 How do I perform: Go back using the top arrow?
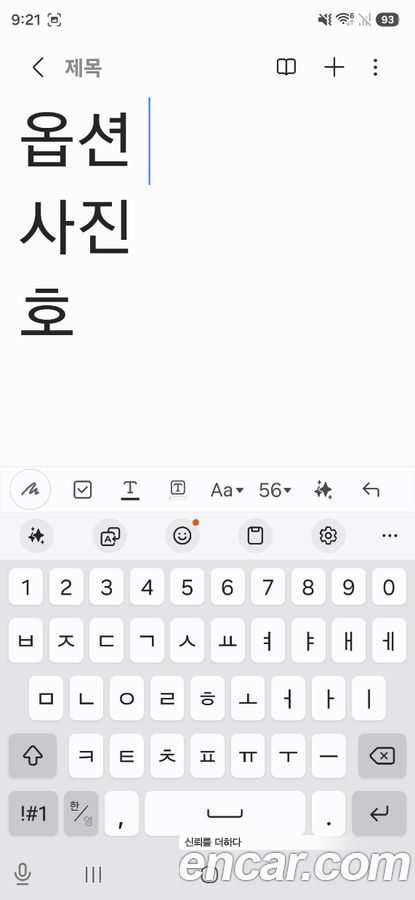click(38, 68)
